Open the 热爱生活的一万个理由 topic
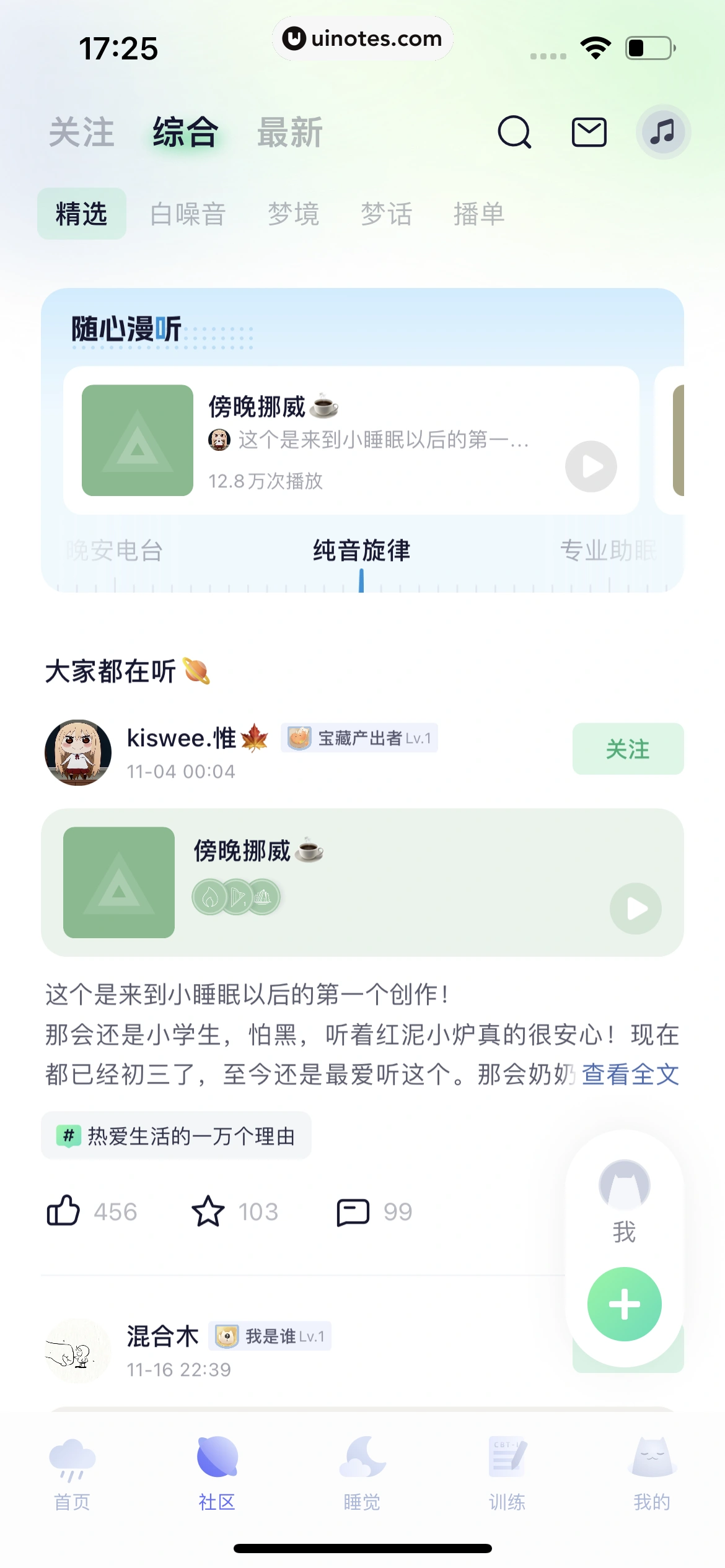The height and width of the screenshot is (1568, 725). tap(176, 1136)
